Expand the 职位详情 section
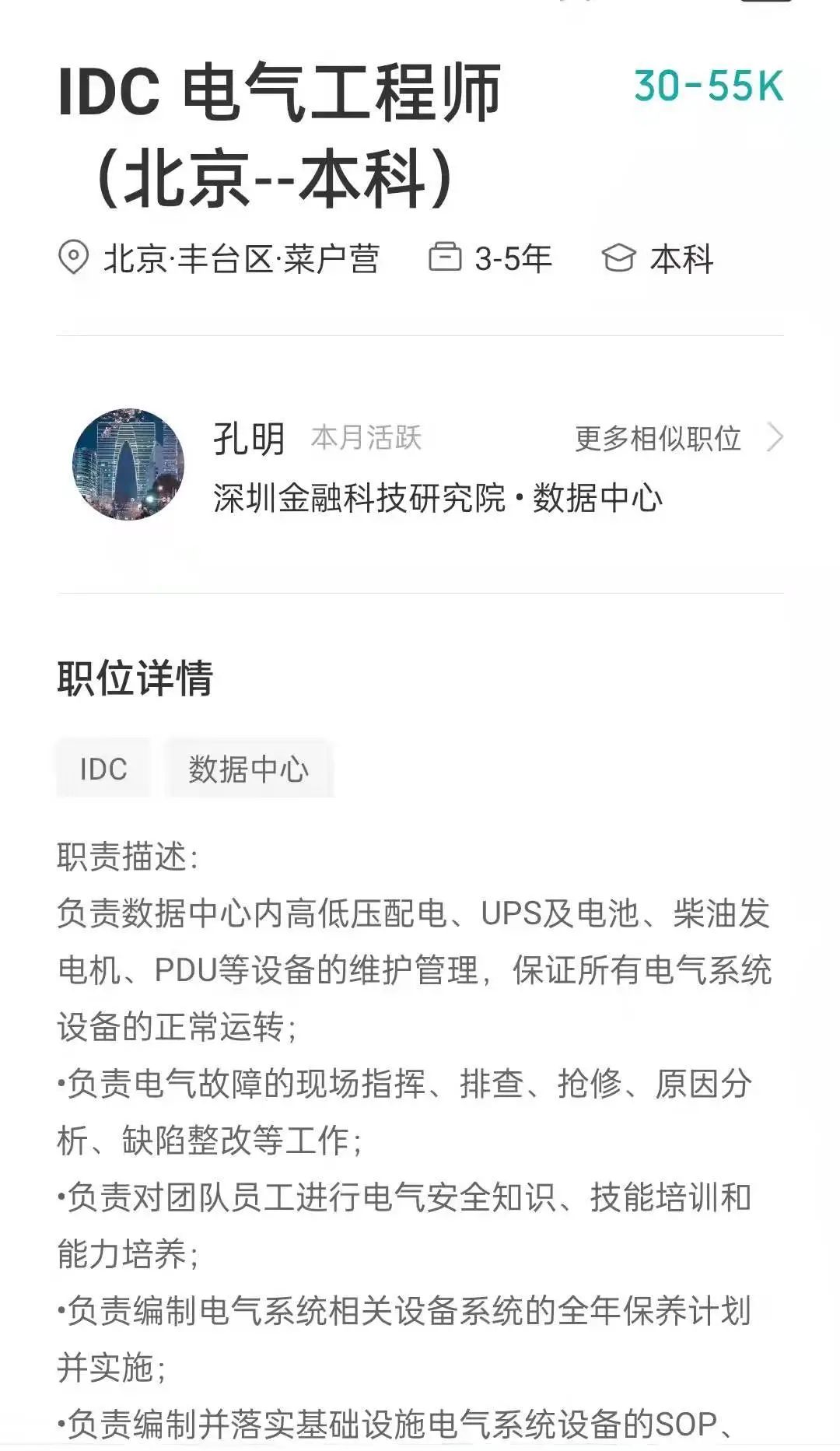 (138, 678)
